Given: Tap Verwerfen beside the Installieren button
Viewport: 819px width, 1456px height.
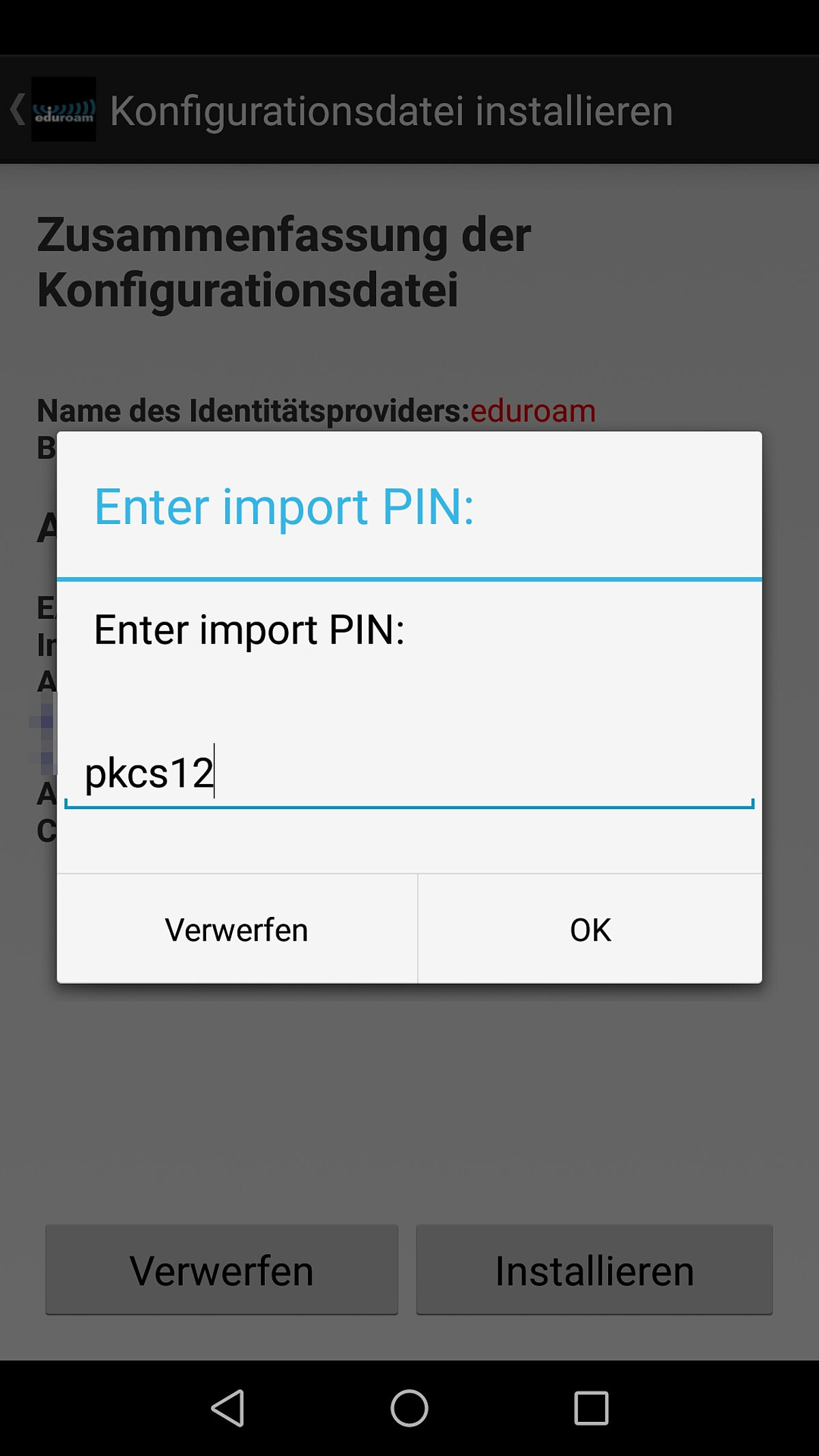Looking at the screenshot, I should (x=222, y=1270).
